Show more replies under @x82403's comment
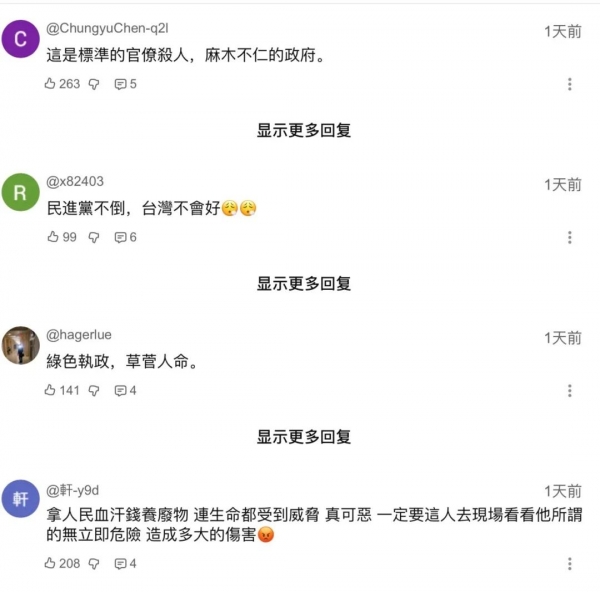Viewport: 600px width, 592px height. [304, 284]
